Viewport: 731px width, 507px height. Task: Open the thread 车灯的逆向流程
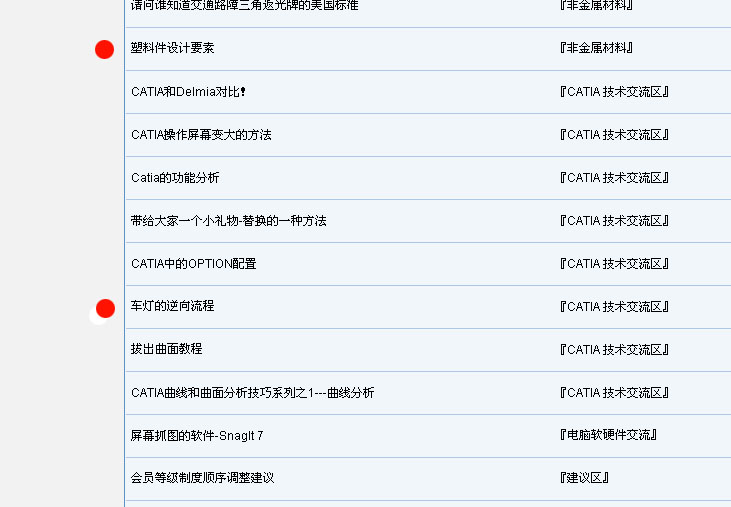[x=172, y=306]
